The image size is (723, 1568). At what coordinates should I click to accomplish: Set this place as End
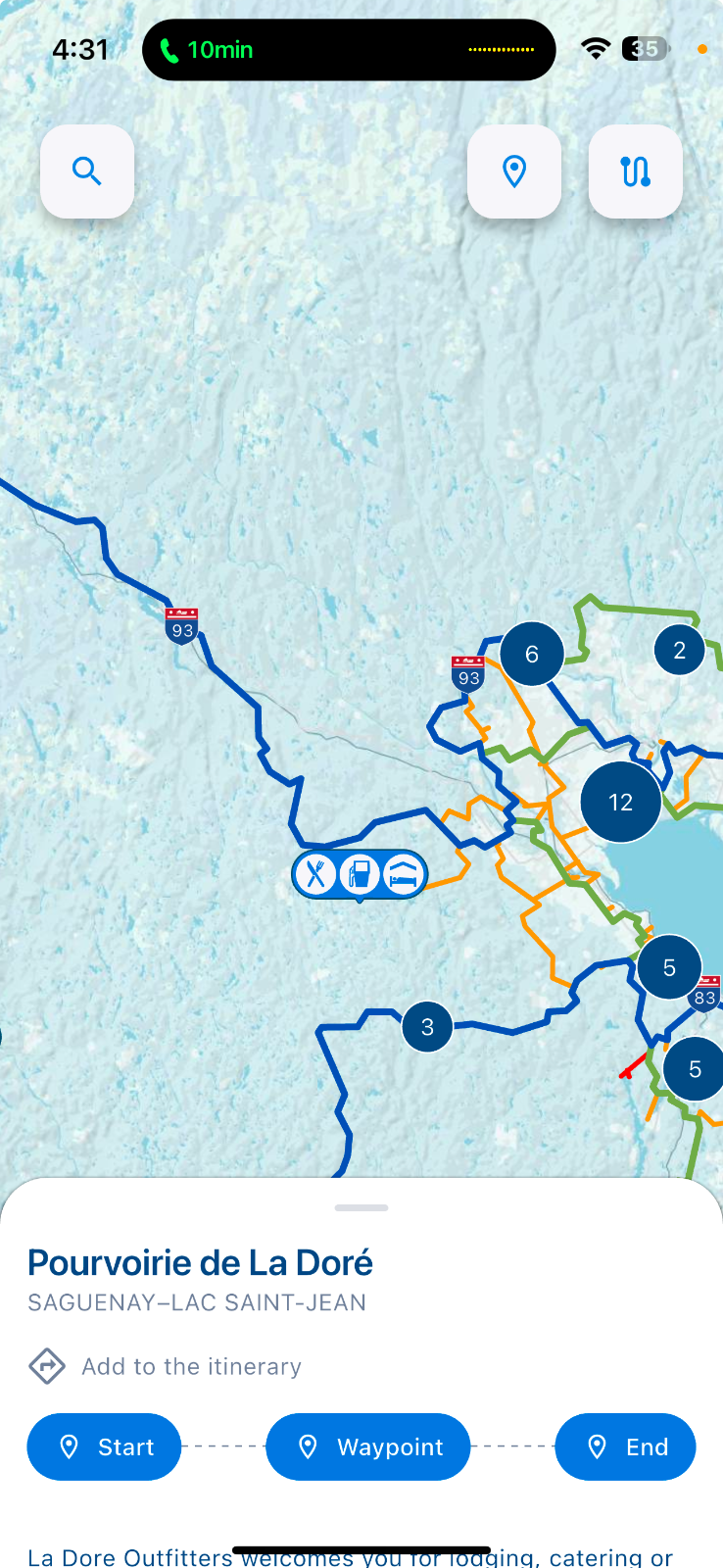(625, 1446)
